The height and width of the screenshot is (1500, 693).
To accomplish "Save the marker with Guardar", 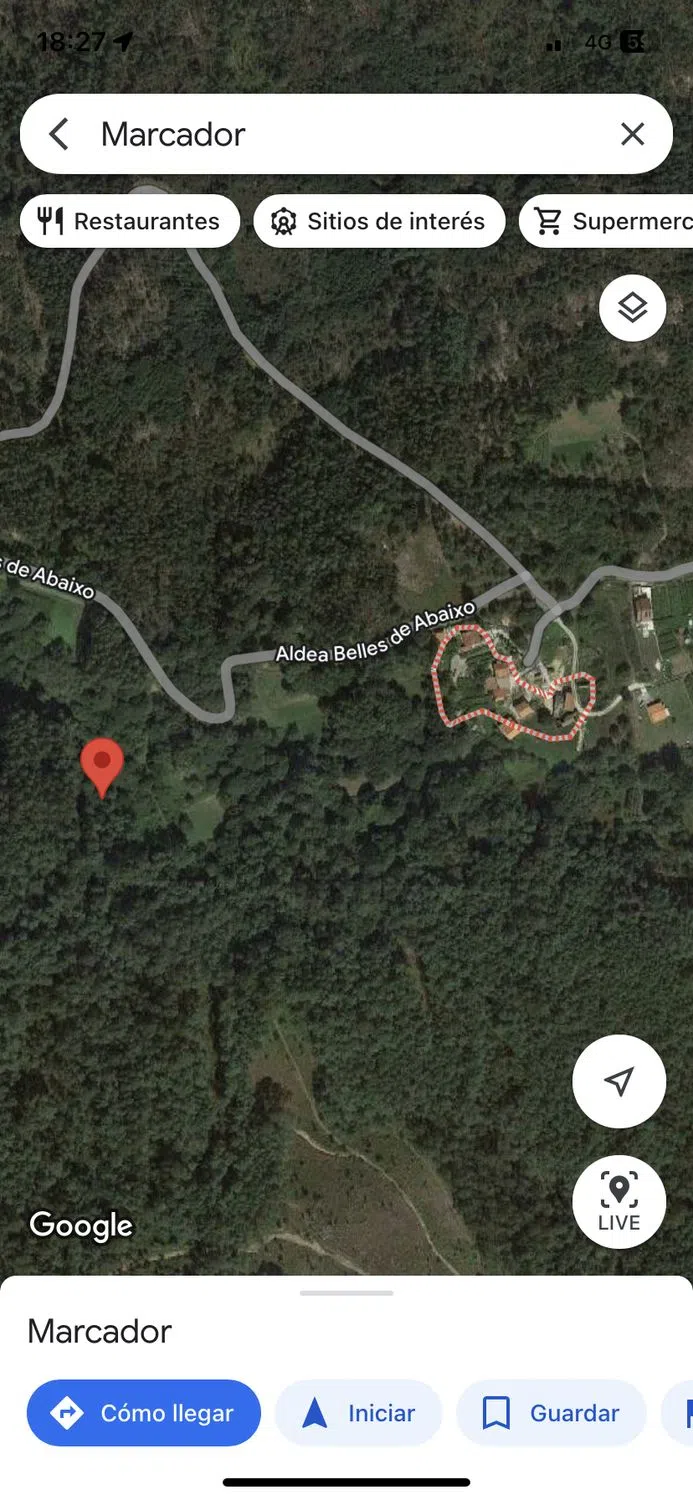I will pyautogui.click(x=551, y=1413).
